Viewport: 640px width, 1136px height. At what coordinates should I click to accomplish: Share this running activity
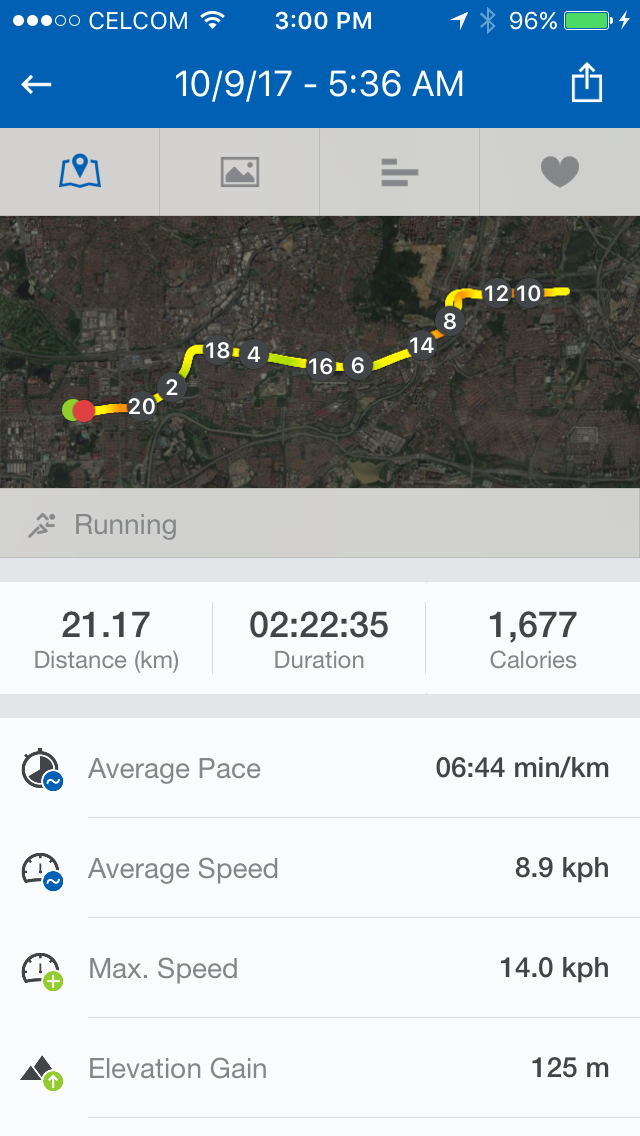587,83
